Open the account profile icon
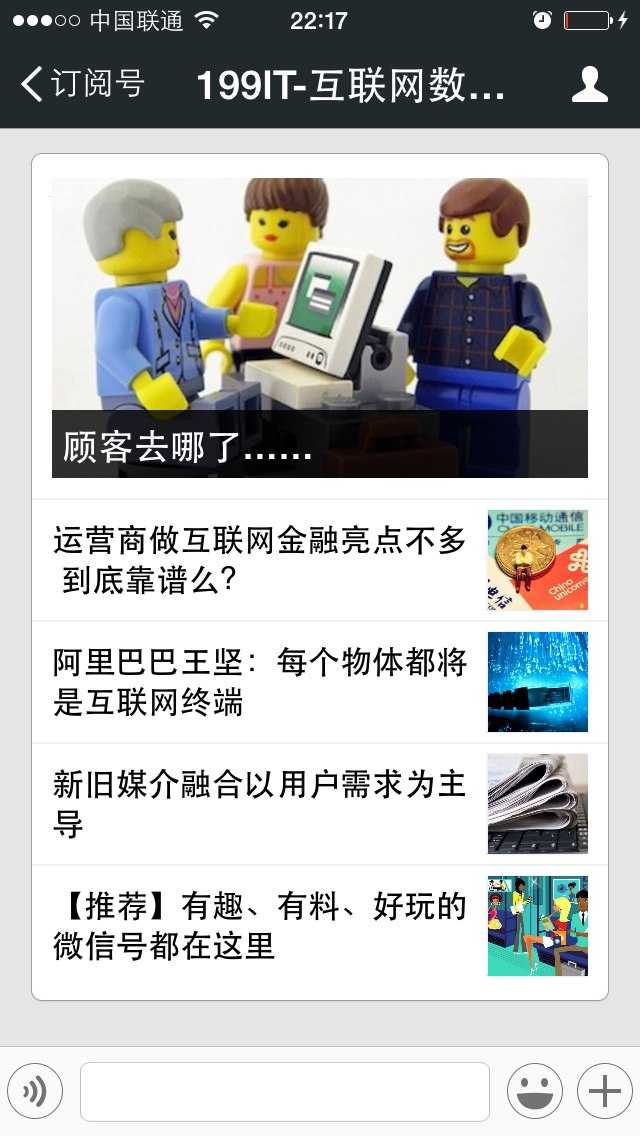 point(589,84)
